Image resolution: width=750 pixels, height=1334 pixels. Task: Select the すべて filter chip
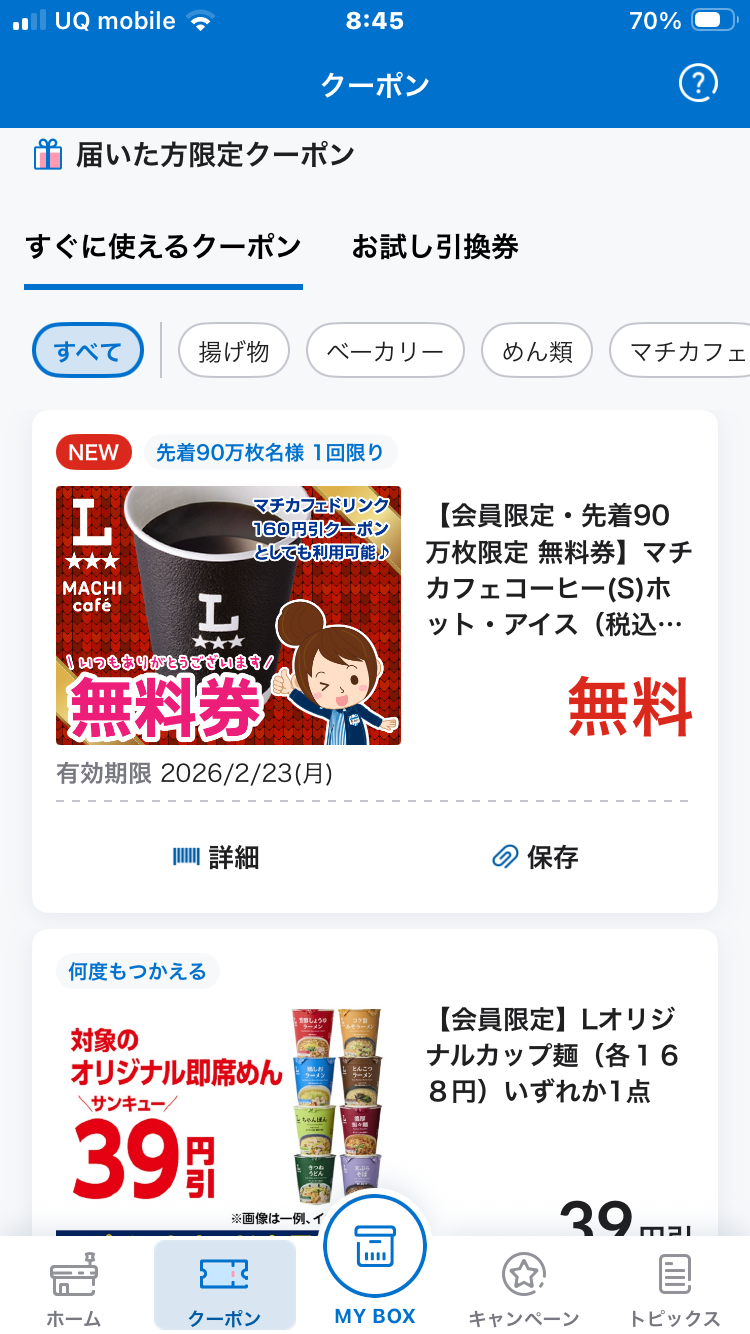[x=88, y=351]
